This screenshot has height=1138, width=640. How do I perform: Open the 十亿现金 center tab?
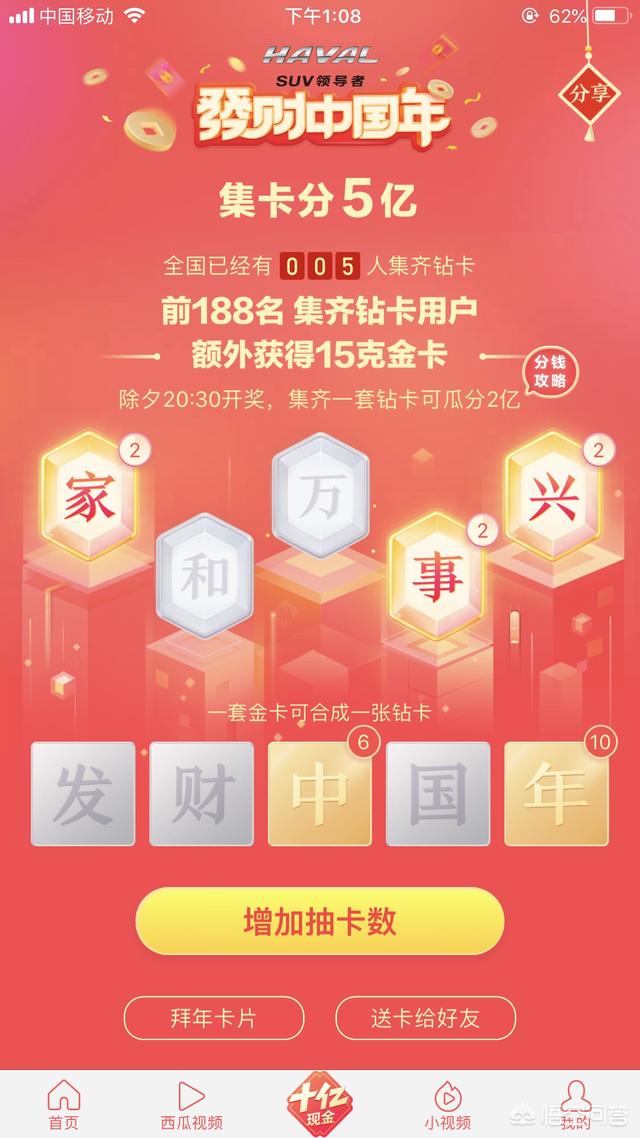(320, 1100)
